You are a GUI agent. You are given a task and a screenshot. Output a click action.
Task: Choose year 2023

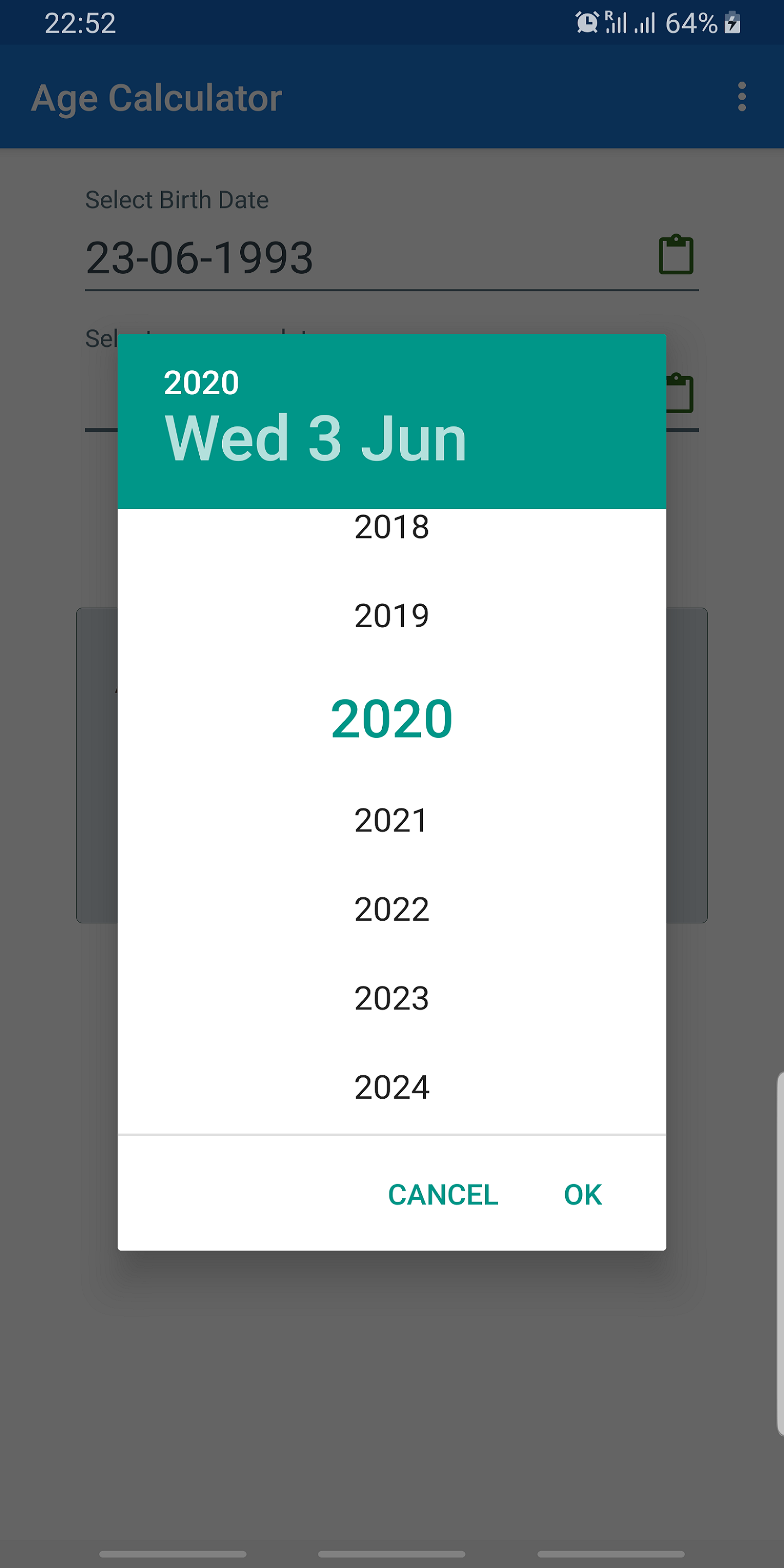coord(391,997)
